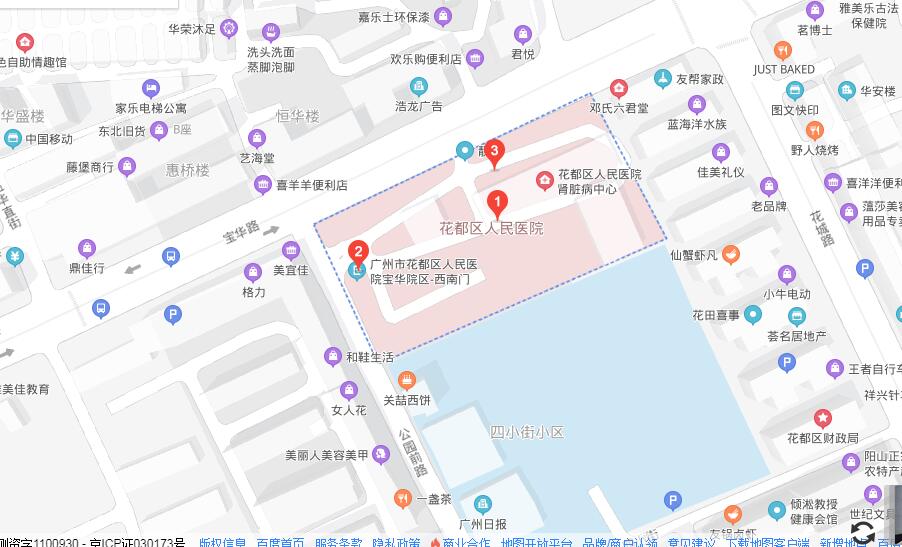Open the 喜羊羊便利店 POI

click(263, 184)
